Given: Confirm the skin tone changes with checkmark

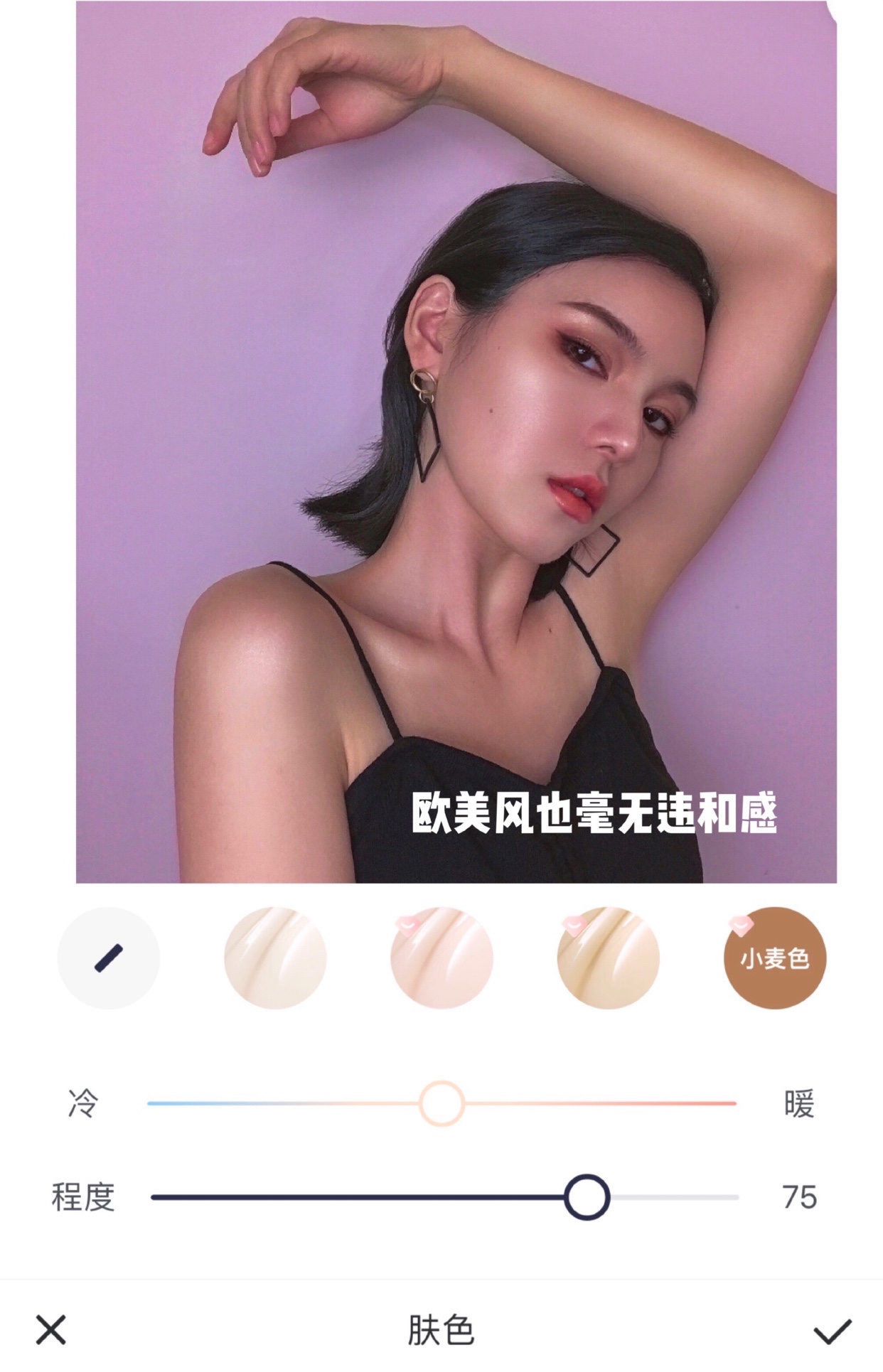Looking at the screenshot, I should pyautogui.click(x=833, y=1331).
